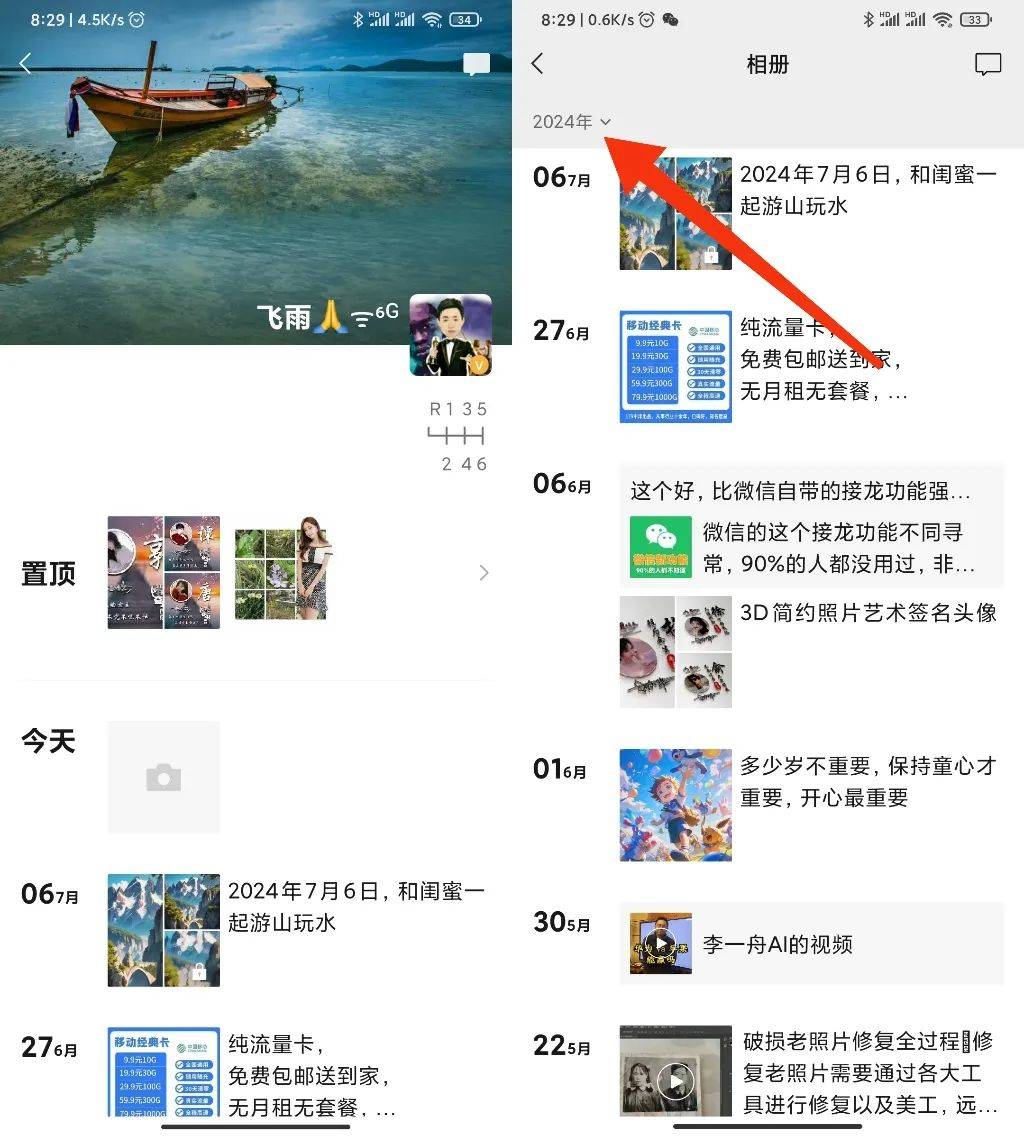
Task: Tap the camera icon under 今天 to post
Action: [x=163, y=777]
